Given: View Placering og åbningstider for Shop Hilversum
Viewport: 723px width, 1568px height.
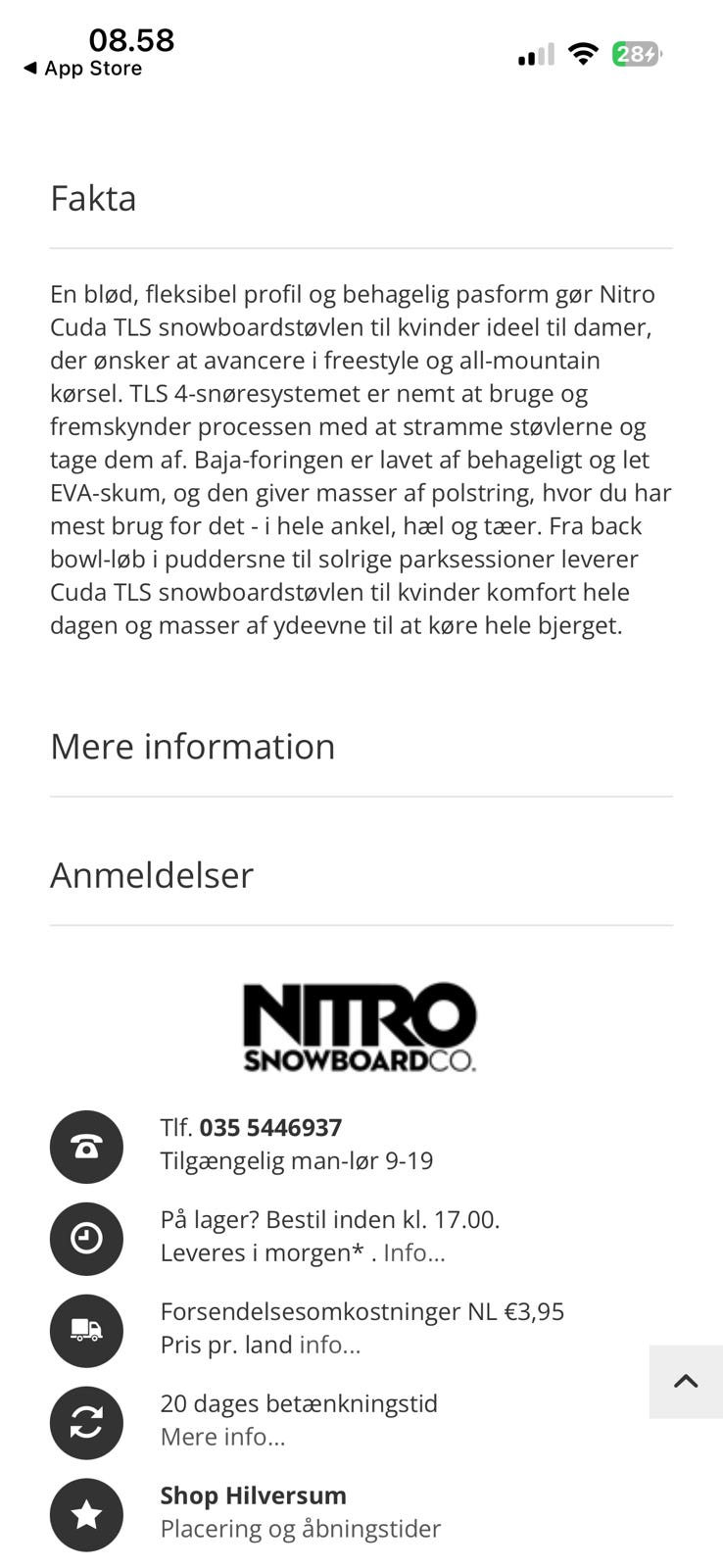Looking at the screenshot, I should coord(301,1528).
